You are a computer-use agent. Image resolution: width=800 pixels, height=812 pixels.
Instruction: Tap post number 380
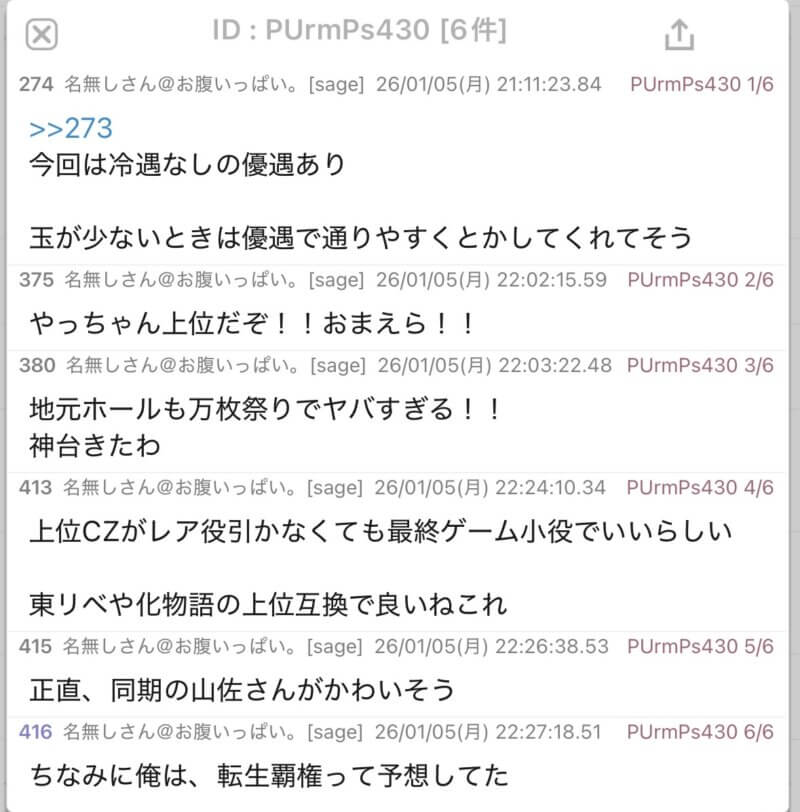(x=35, y=366)
